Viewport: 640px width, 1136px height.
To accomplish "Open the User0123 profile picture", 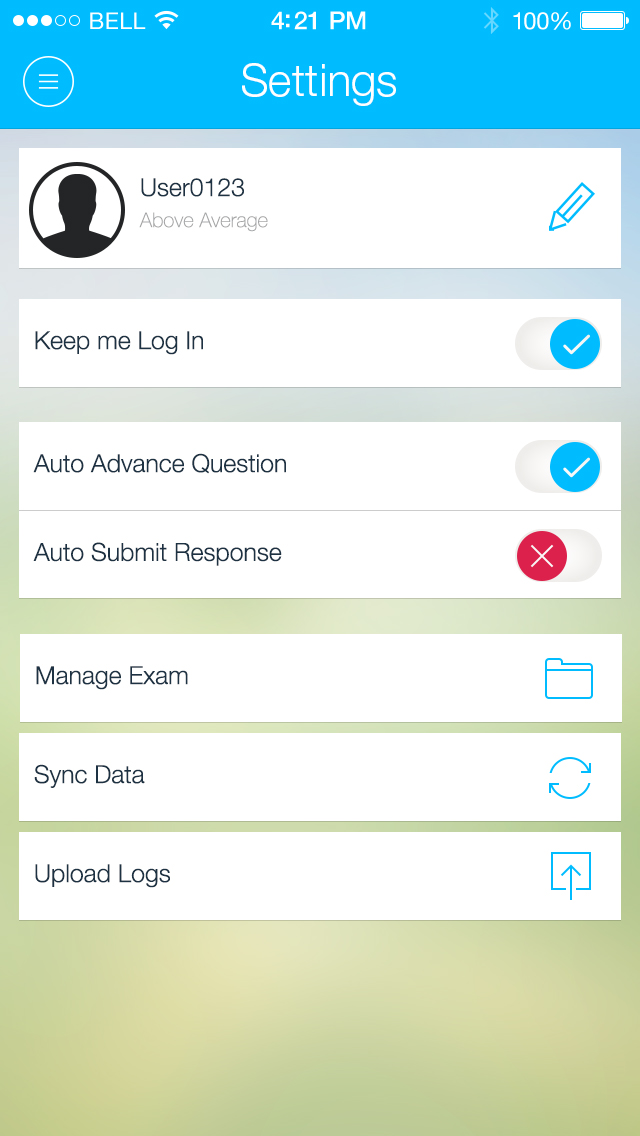I will pos(77,210).
